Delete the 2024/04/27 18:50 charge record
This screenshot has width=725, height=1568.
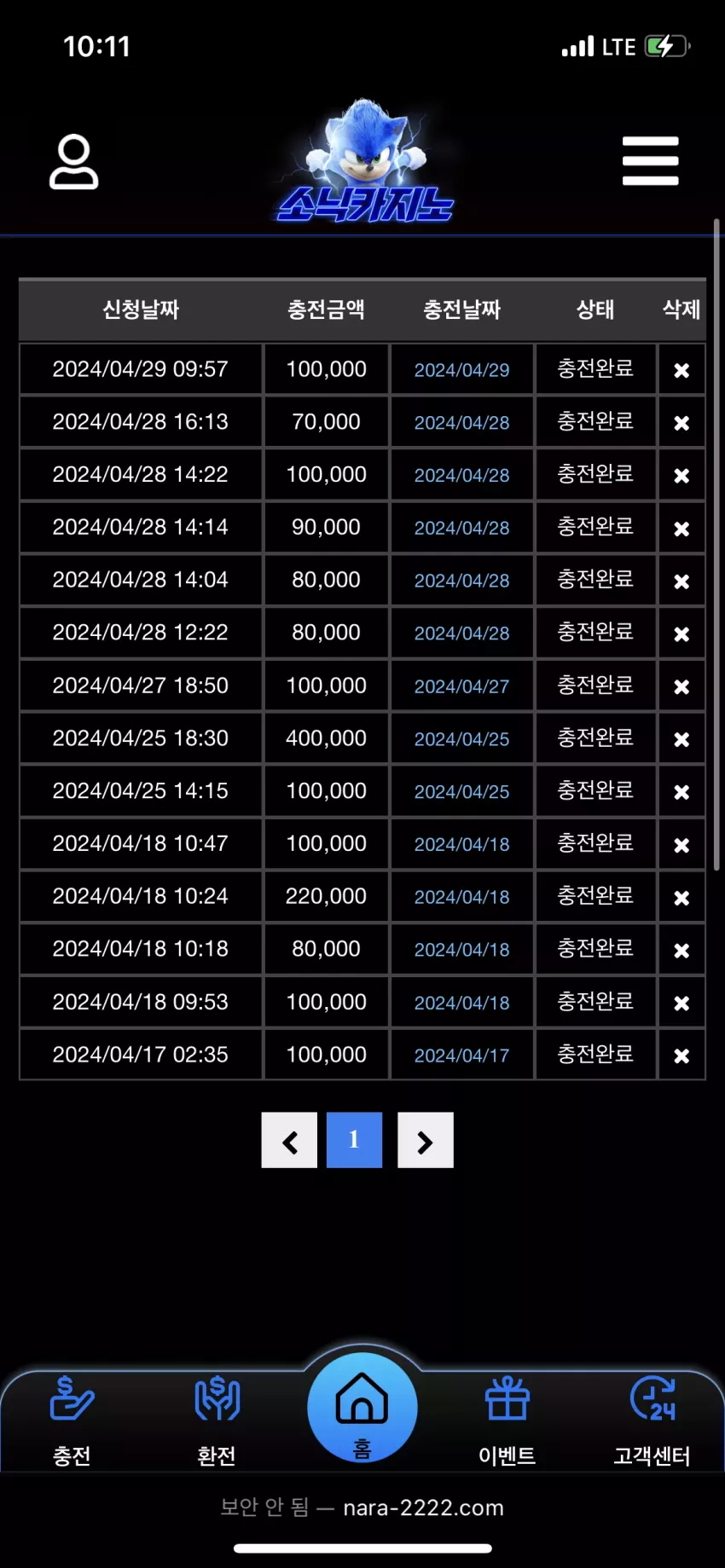pyautogui.click(x=681, y=686)
